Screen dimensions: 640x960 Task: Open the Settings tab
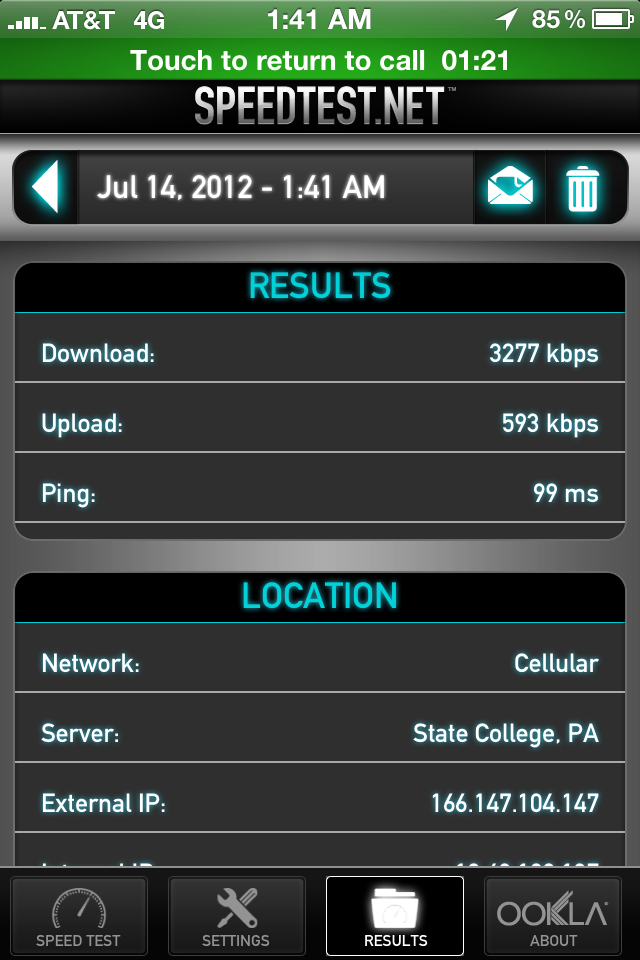coord(236,916)
